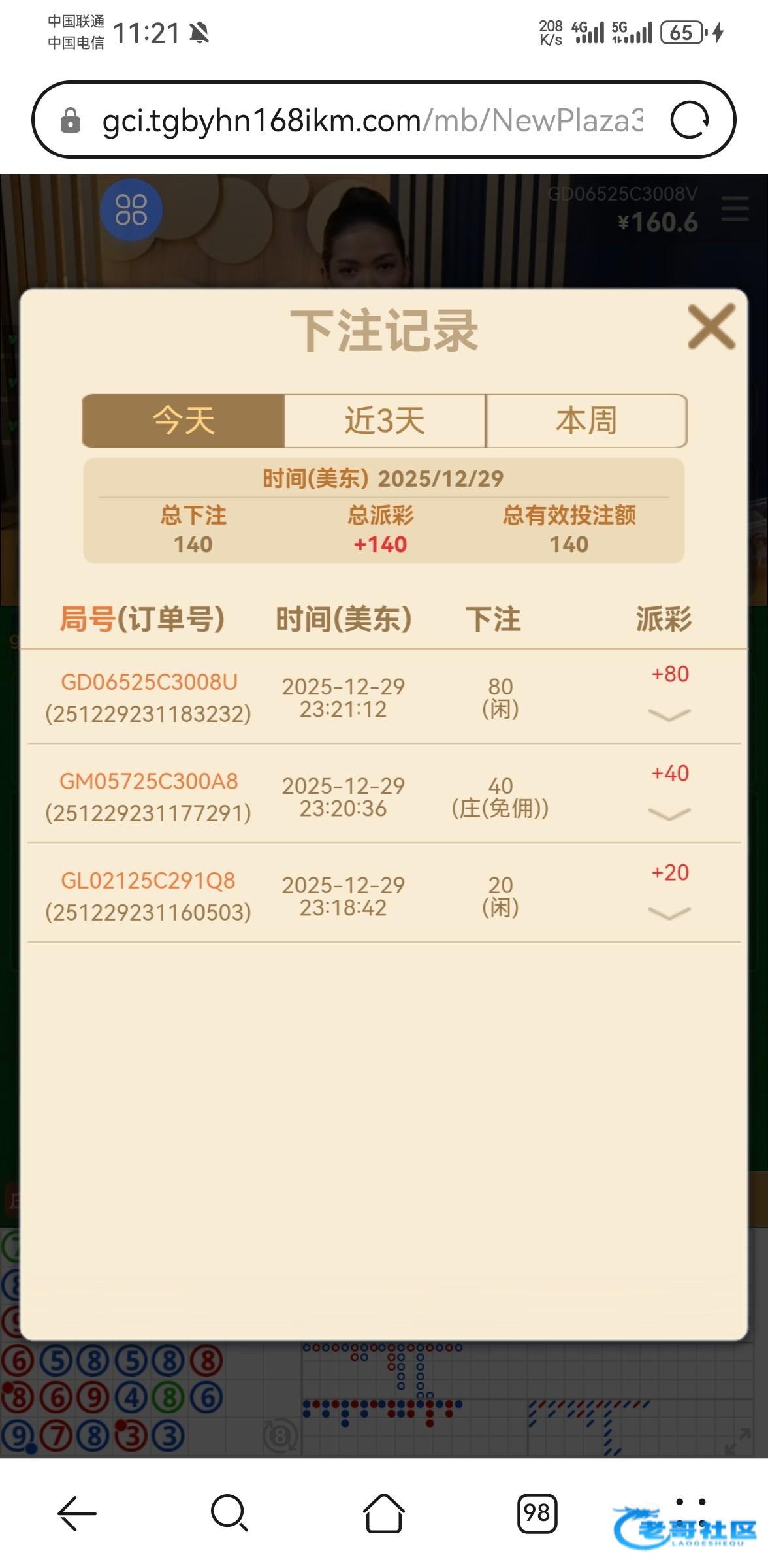The image size is (768, 1568).
Task: Select the 今天 tab
Action: pyautogui.click(x=184, y=421)
